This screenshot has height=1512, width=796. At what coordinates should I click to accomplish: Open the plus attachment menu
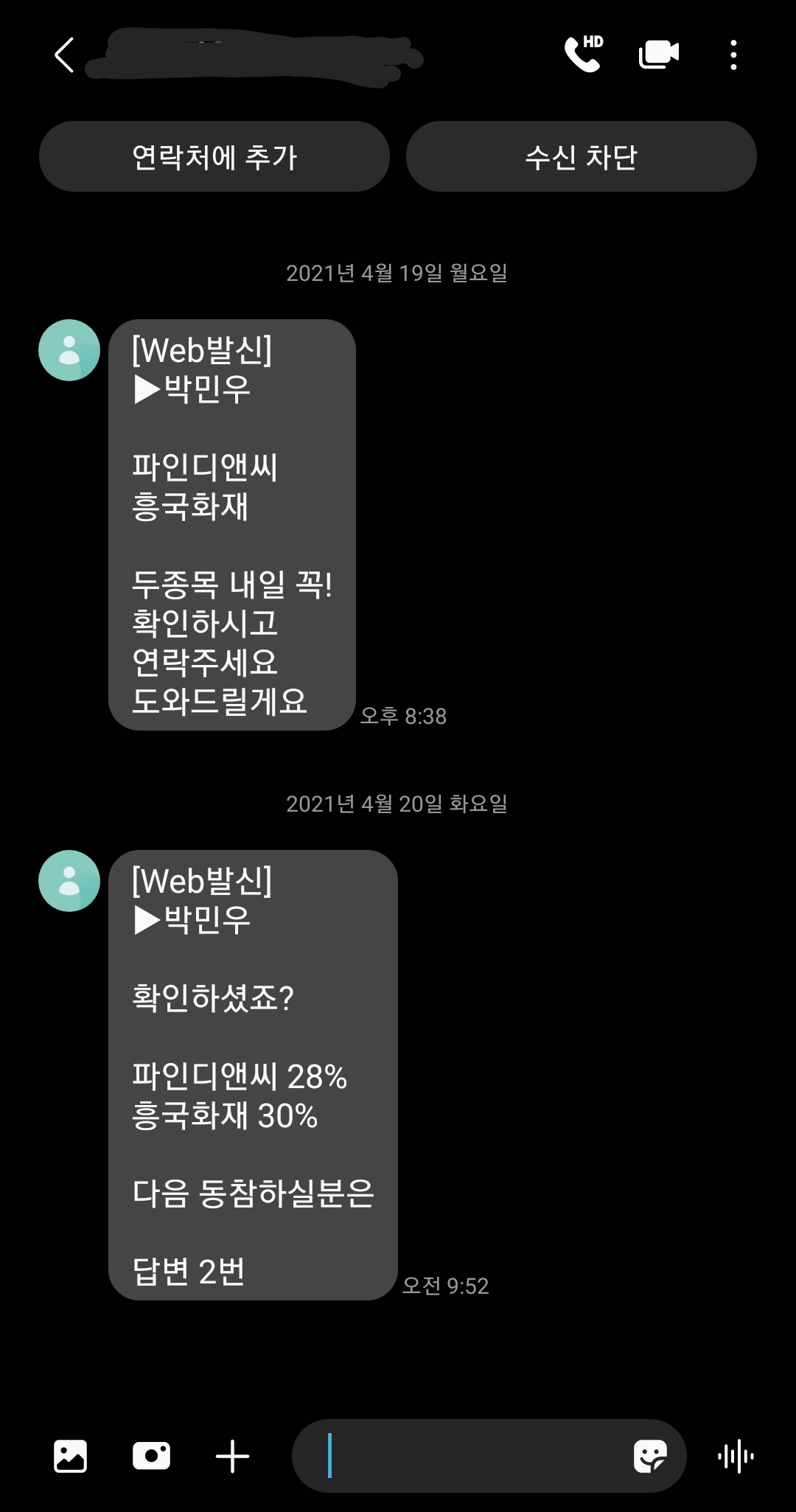pos(232,1456)
